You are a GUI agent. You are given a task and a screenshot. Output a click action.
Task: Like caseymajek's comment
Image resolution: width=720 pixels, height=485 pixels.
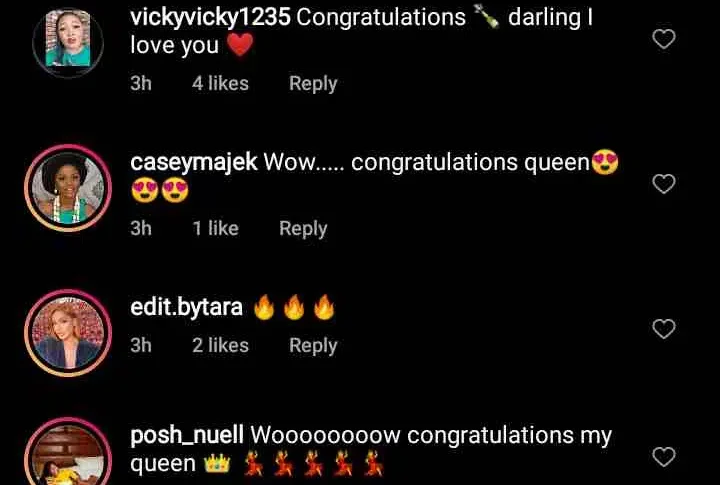(x=664, y=184)
